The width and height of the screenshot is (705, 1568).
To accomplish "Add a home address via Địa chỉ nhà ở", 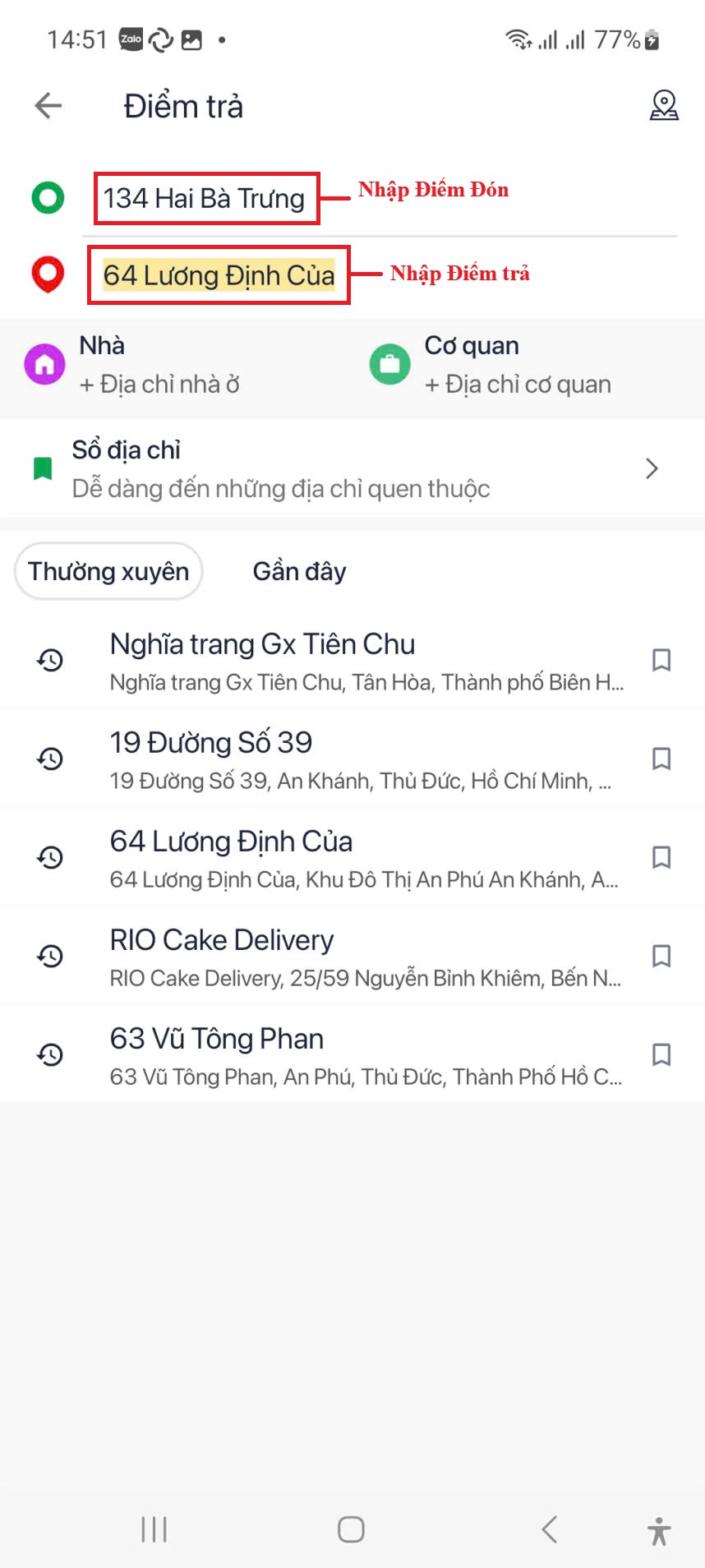I will 159,383.
